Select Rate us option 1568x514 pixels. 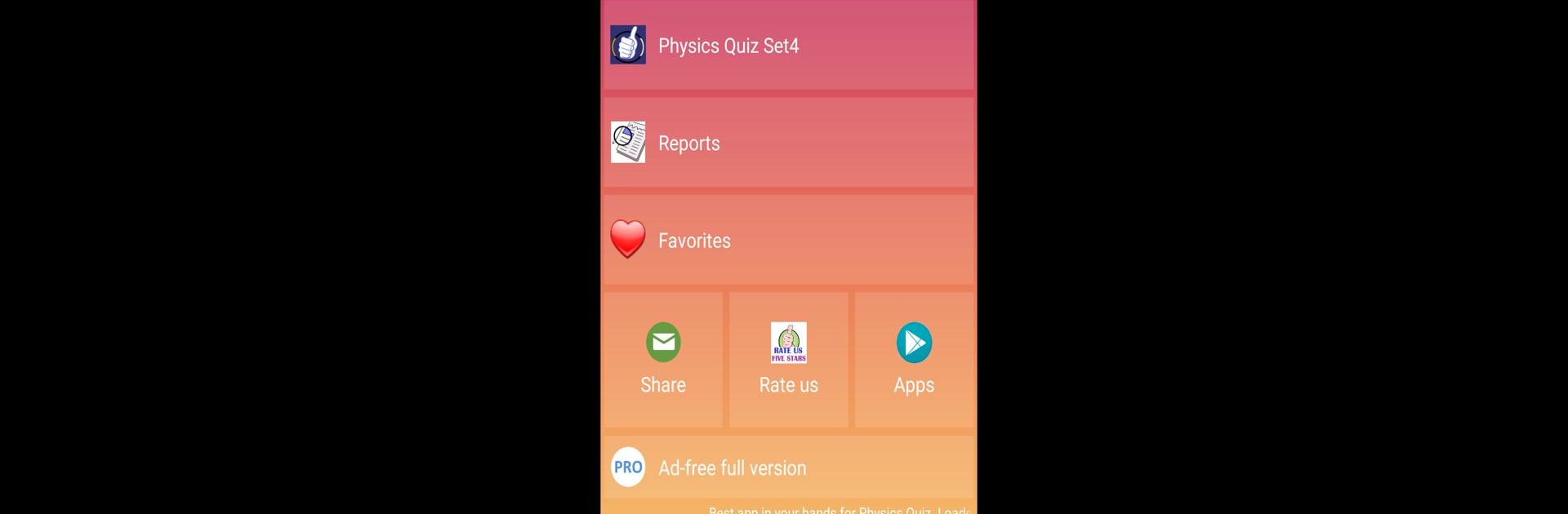(x=788, y=359)
